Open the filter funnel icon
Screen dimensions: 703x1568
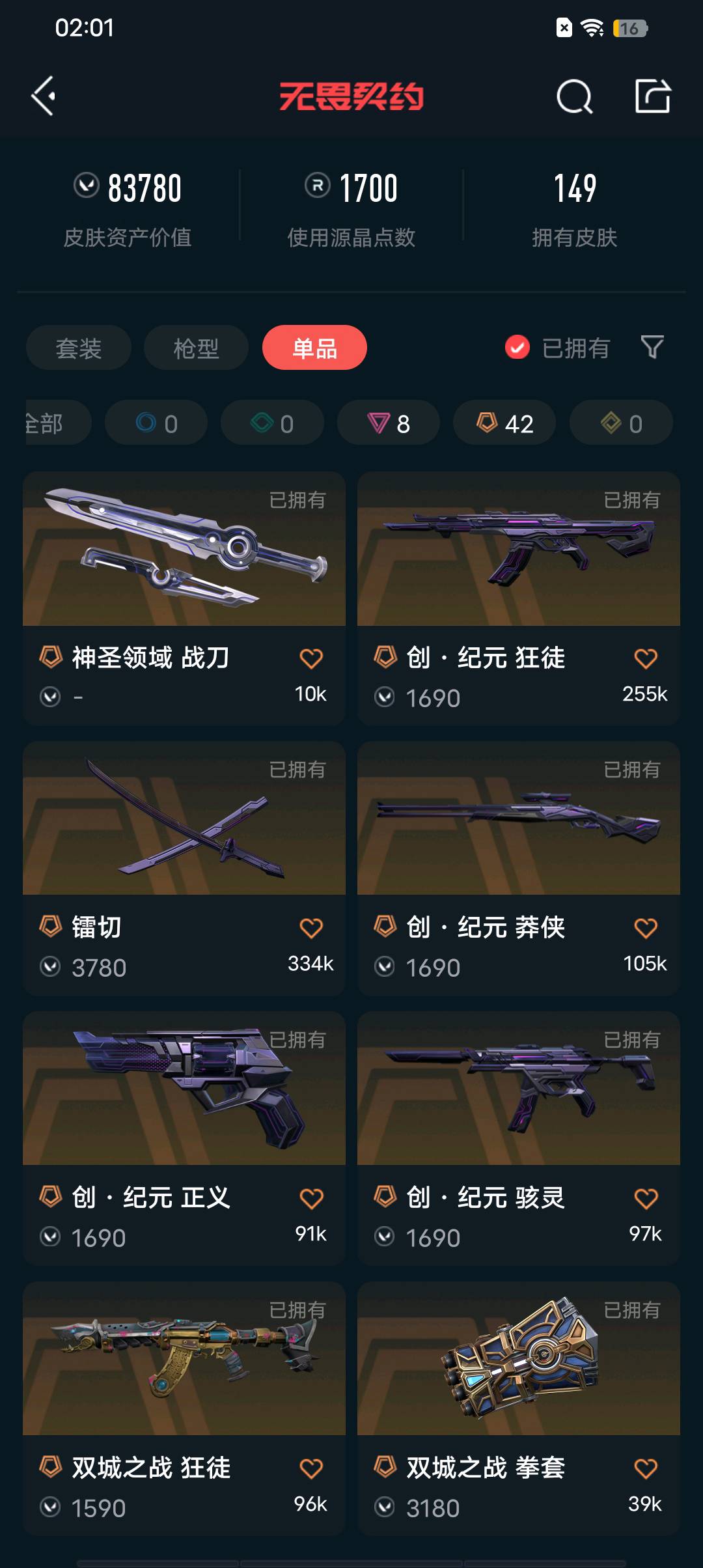[x=652, y=347]
